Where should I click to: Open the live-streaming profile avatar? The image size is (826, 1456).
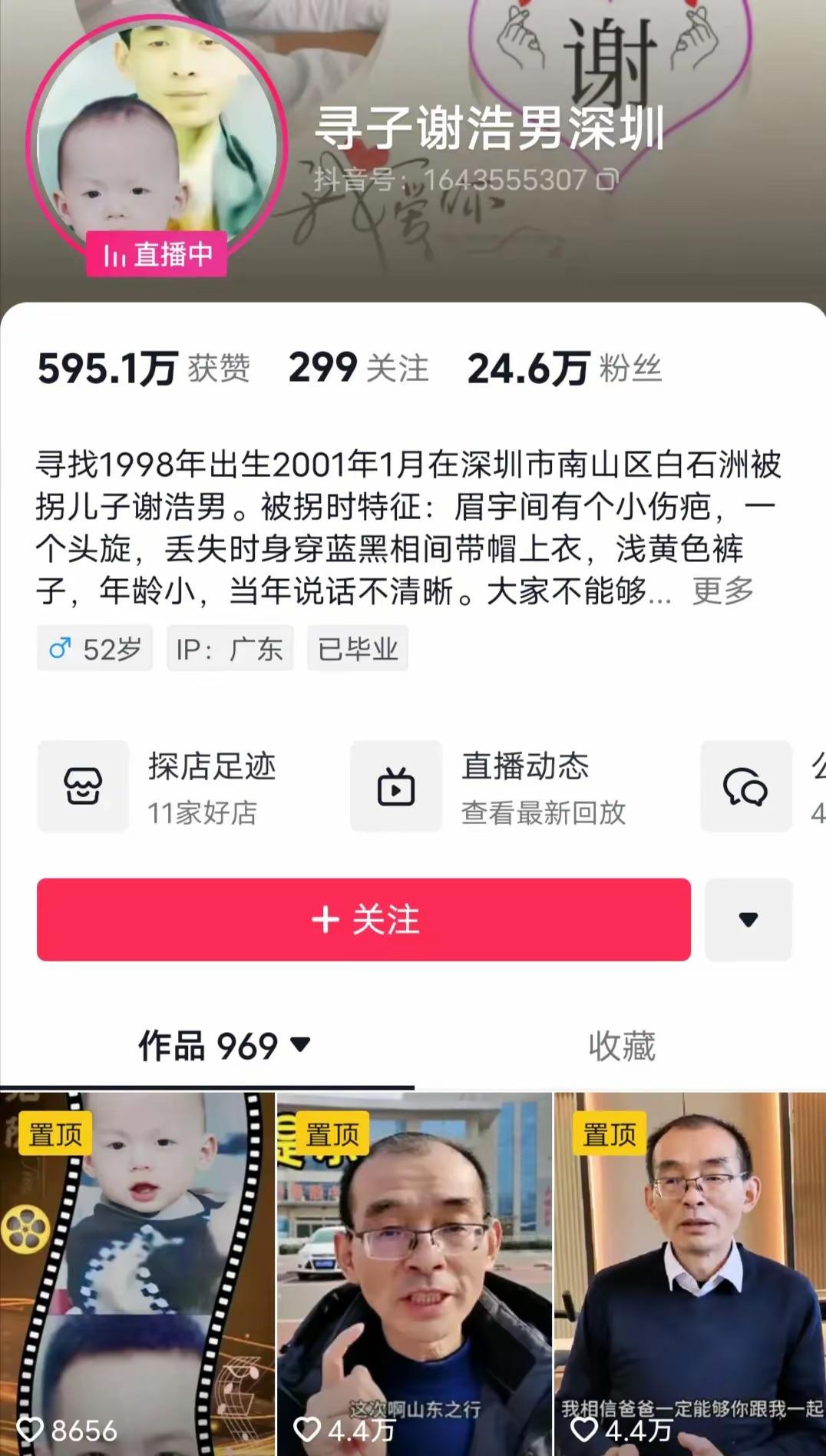pyautogui.click(x=156, y=142)
